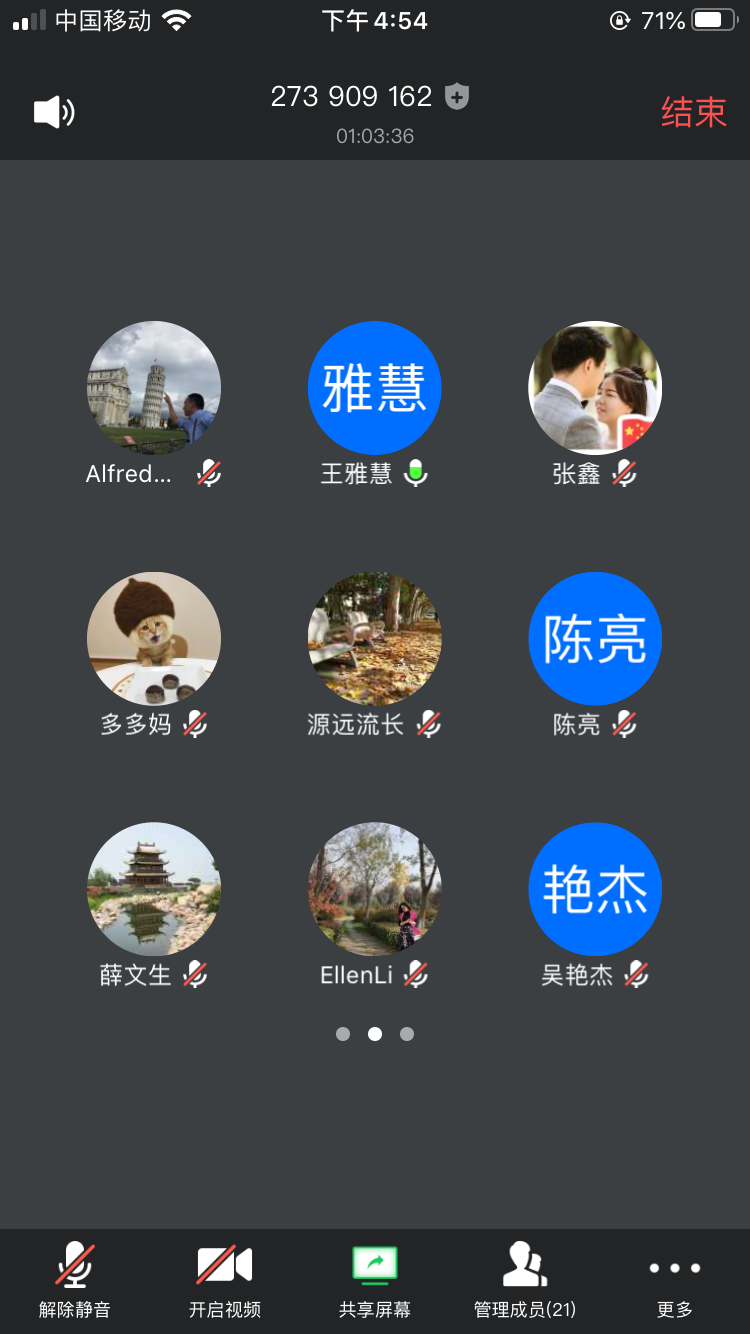Select participant 陈亮's blue avatar
Viewport: 750px width, 1334px height.
595,639
